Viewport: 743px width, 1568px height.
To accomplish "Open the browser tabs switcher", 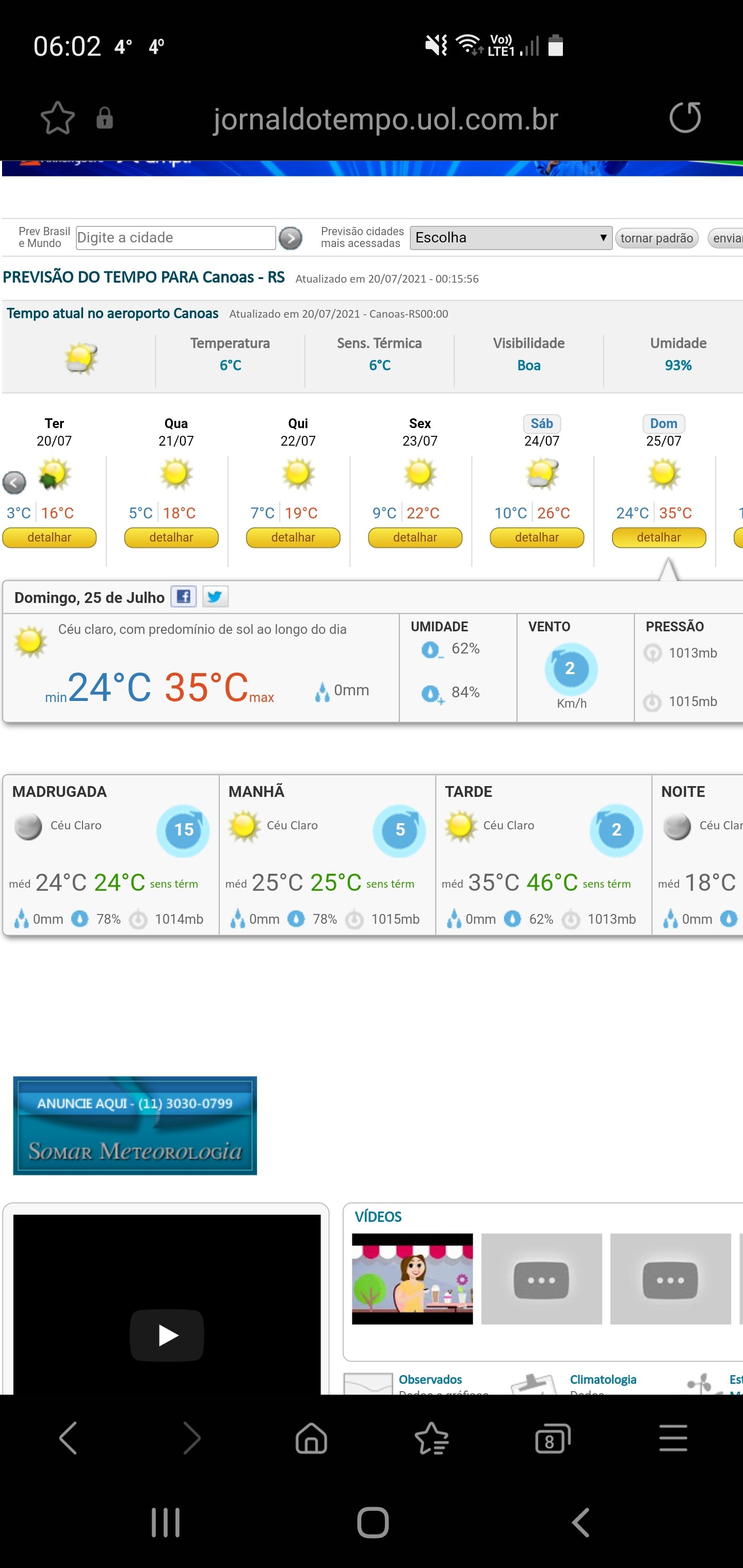I will pyautogui.click(x=552, y=1439).
